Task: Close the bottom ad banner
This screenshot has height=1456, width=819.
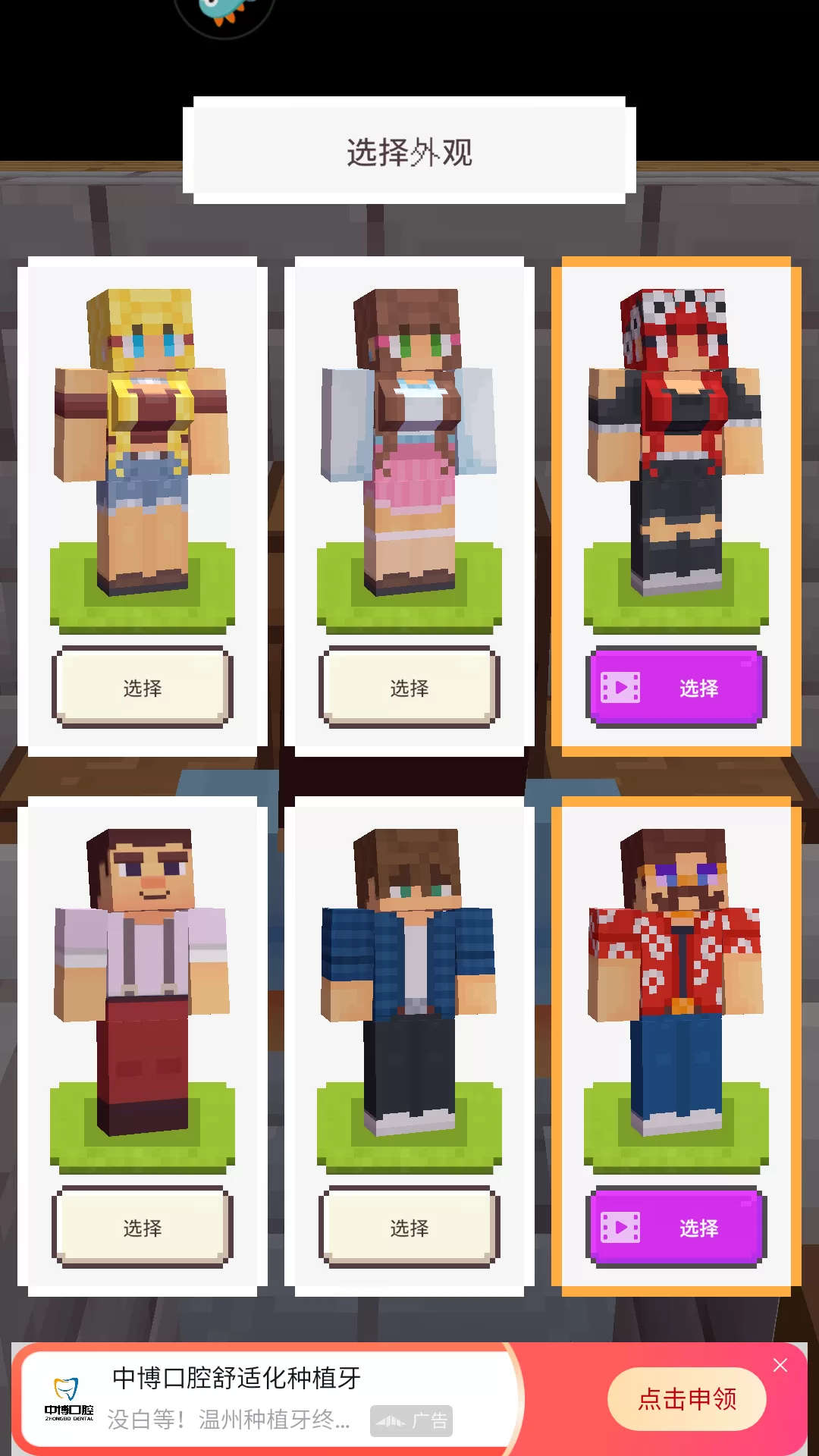Action: point(780,1365)
